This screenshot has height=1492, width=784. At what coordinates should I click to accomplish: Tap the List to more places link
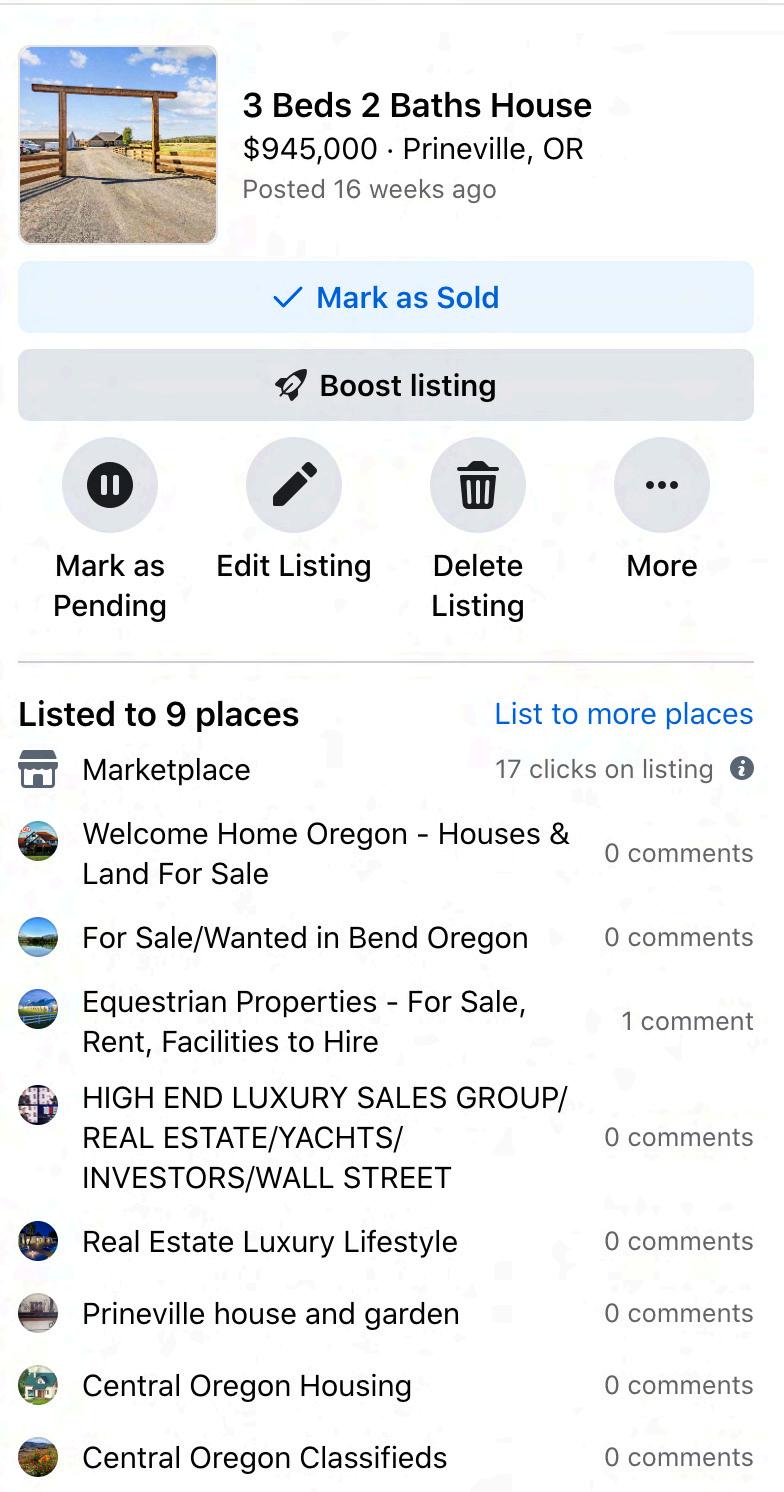[x=623, y=714]
